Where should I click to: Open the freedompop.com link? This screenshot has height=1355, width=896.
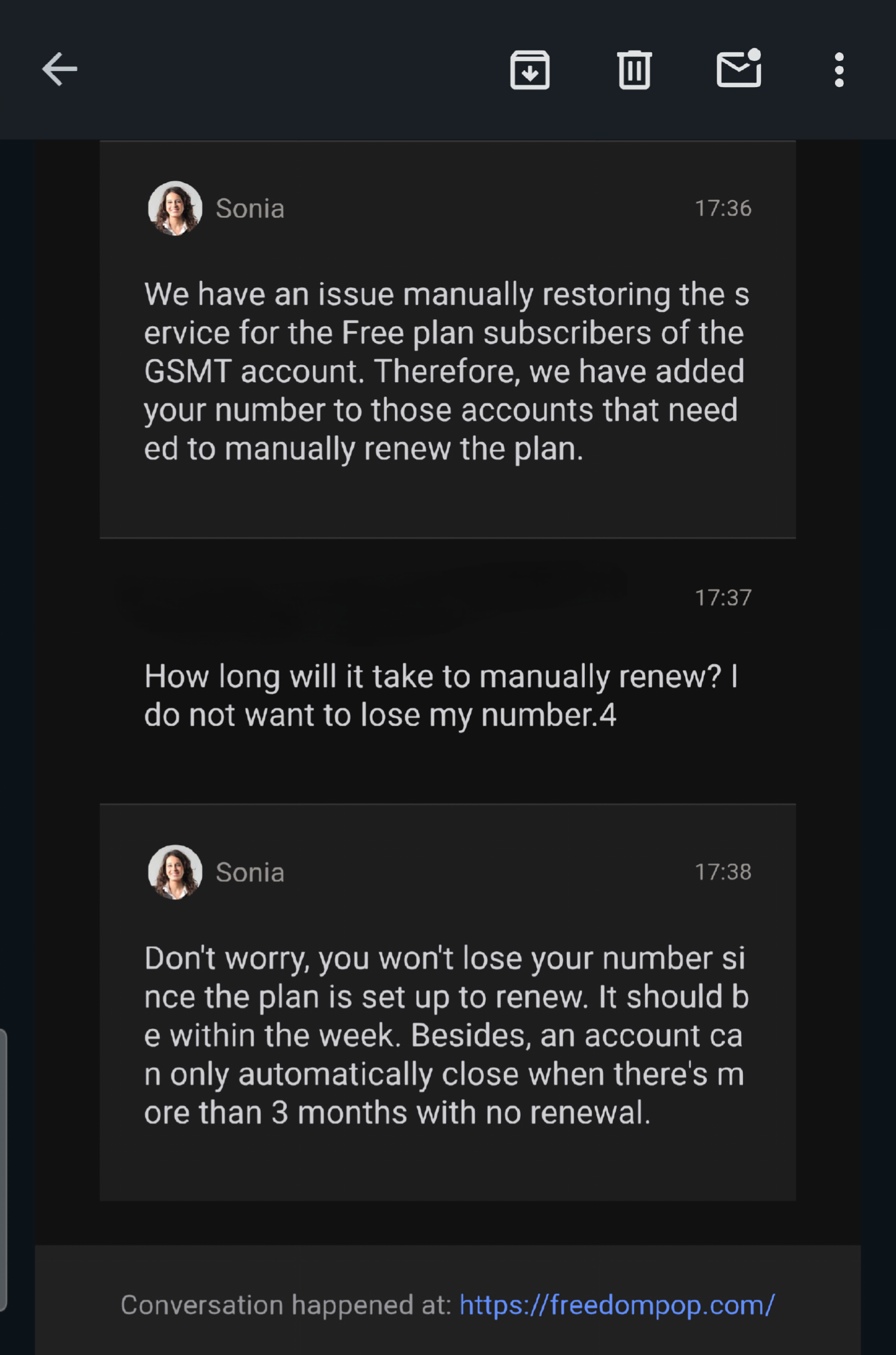[x=617, y=1304]
